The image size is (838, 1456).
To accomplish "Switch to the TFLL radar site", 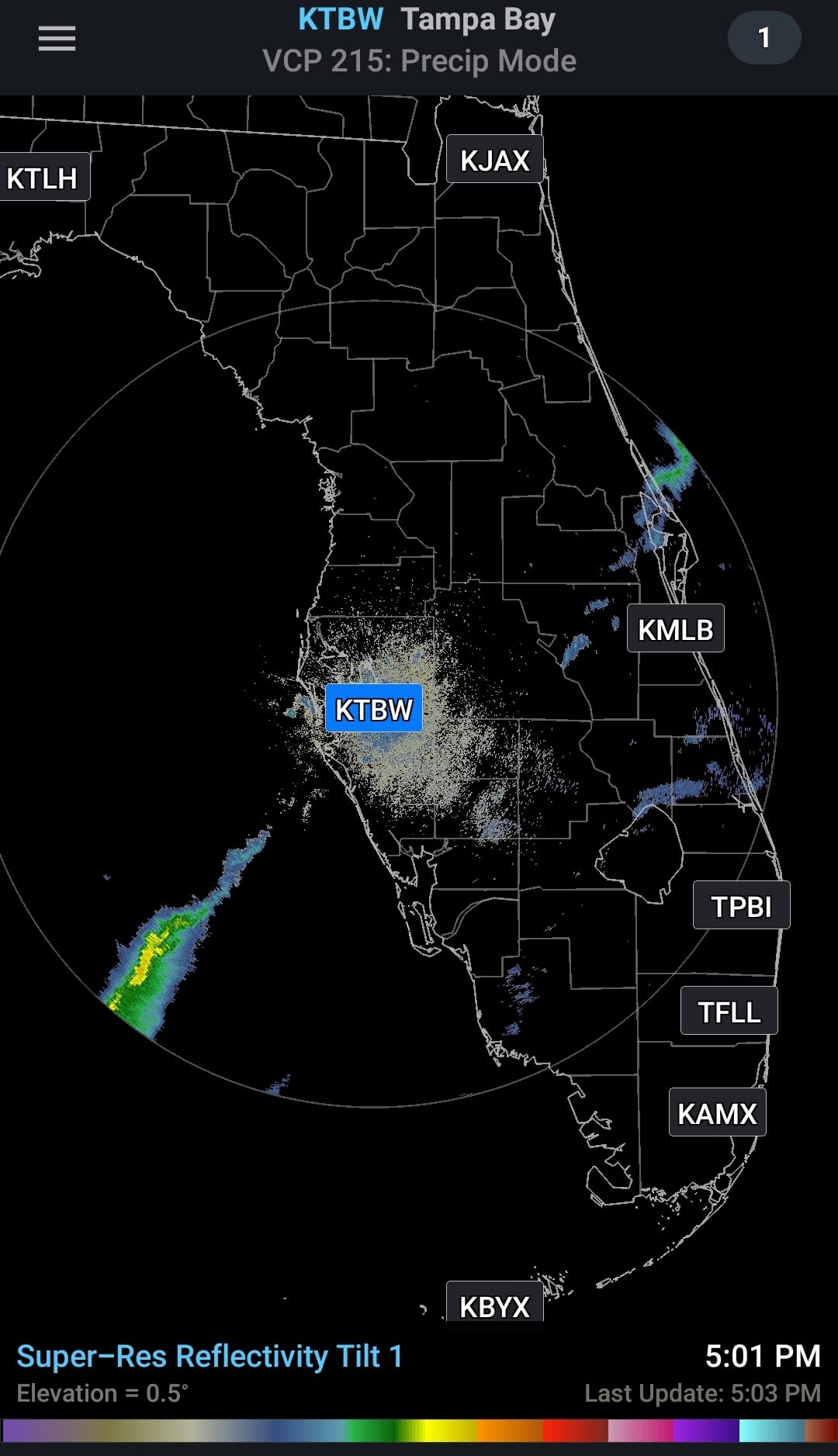I will (x=729, y=1011).
